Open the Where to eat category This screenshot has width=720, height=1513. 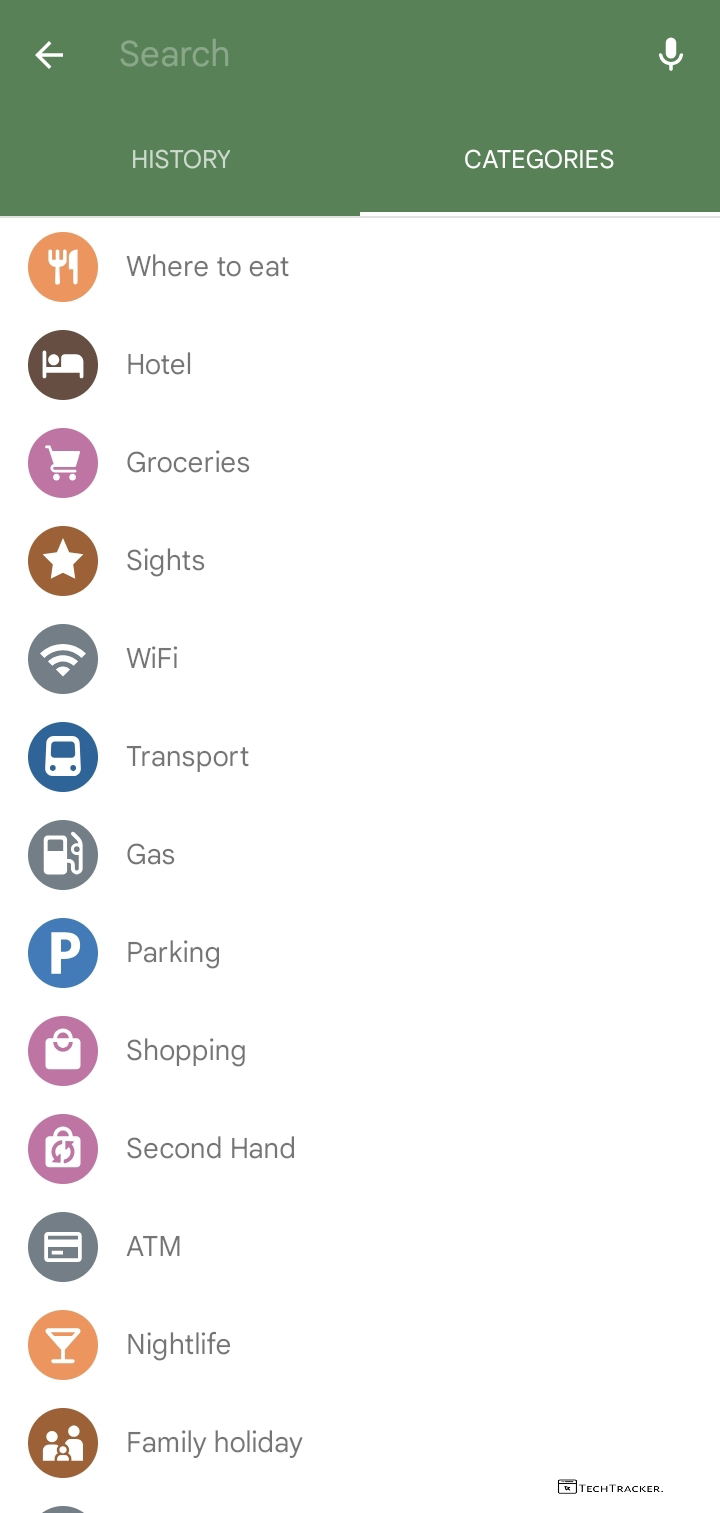click(207, 267)
